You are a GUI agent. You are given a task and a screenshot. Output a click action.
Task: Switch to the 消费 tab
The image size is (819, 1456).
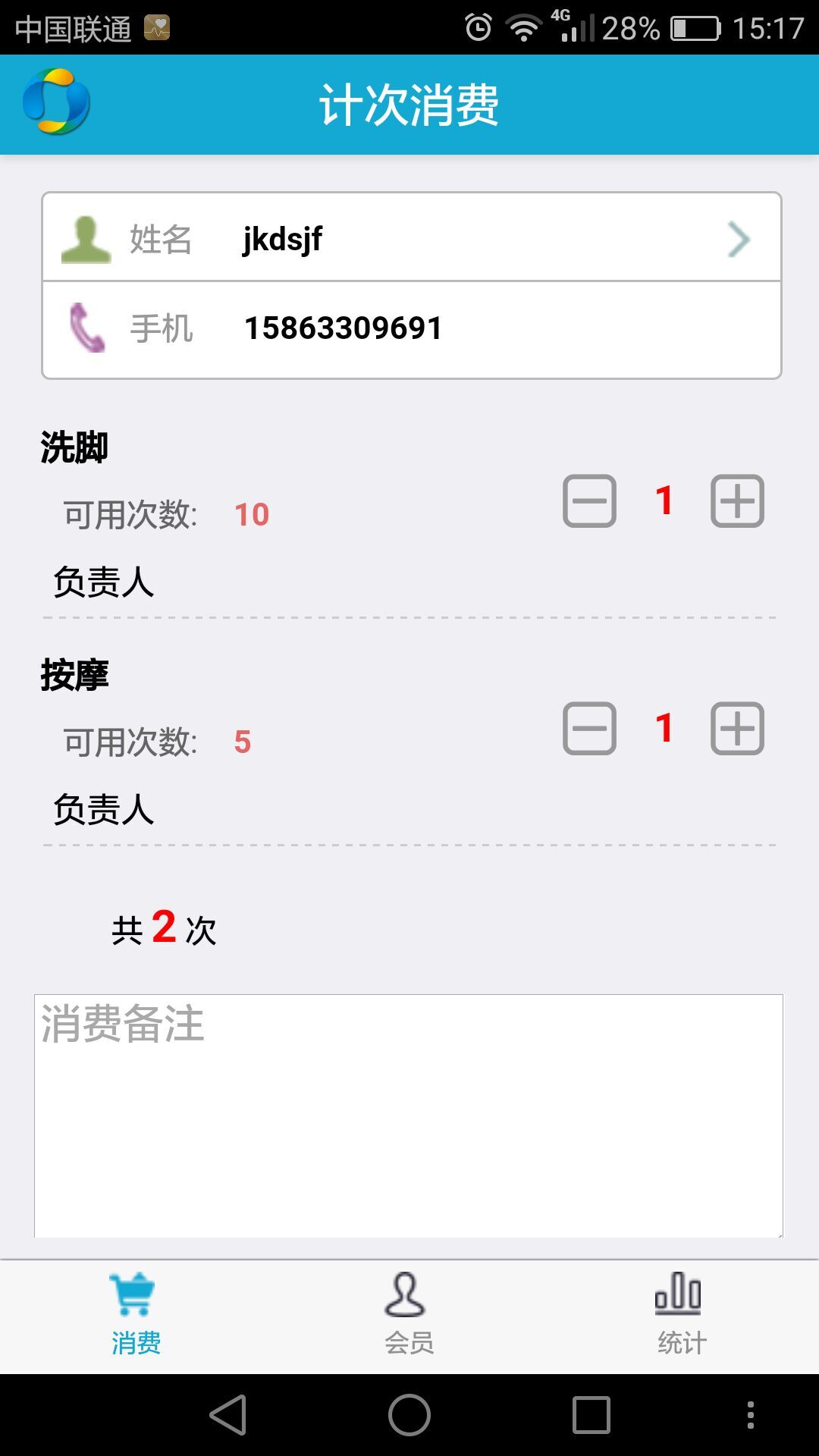(136, 1316)
